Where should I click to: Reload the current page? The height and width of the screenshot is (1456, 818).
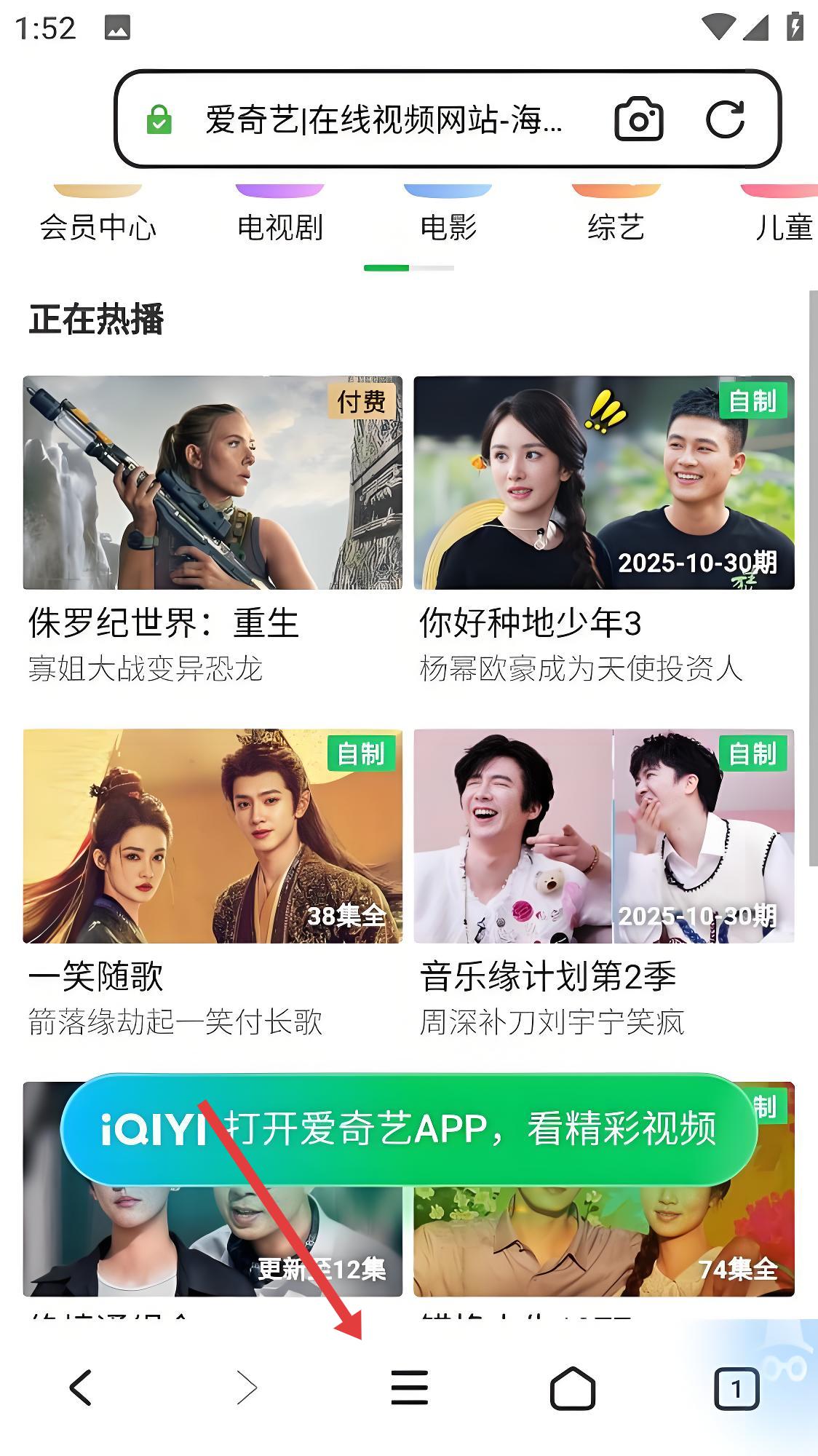click(x=725, y=119)
